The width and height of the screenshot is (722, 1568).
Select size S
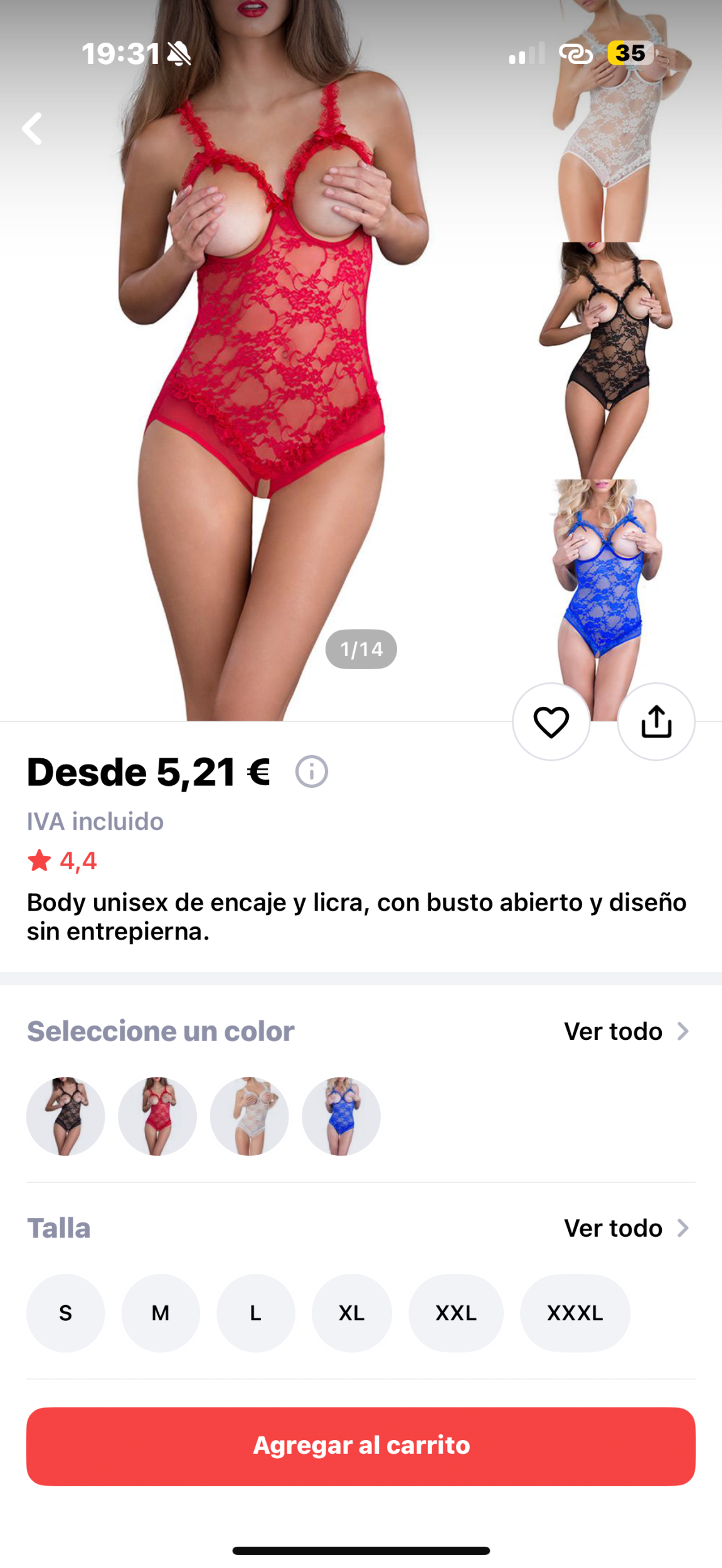(65, 1313)
